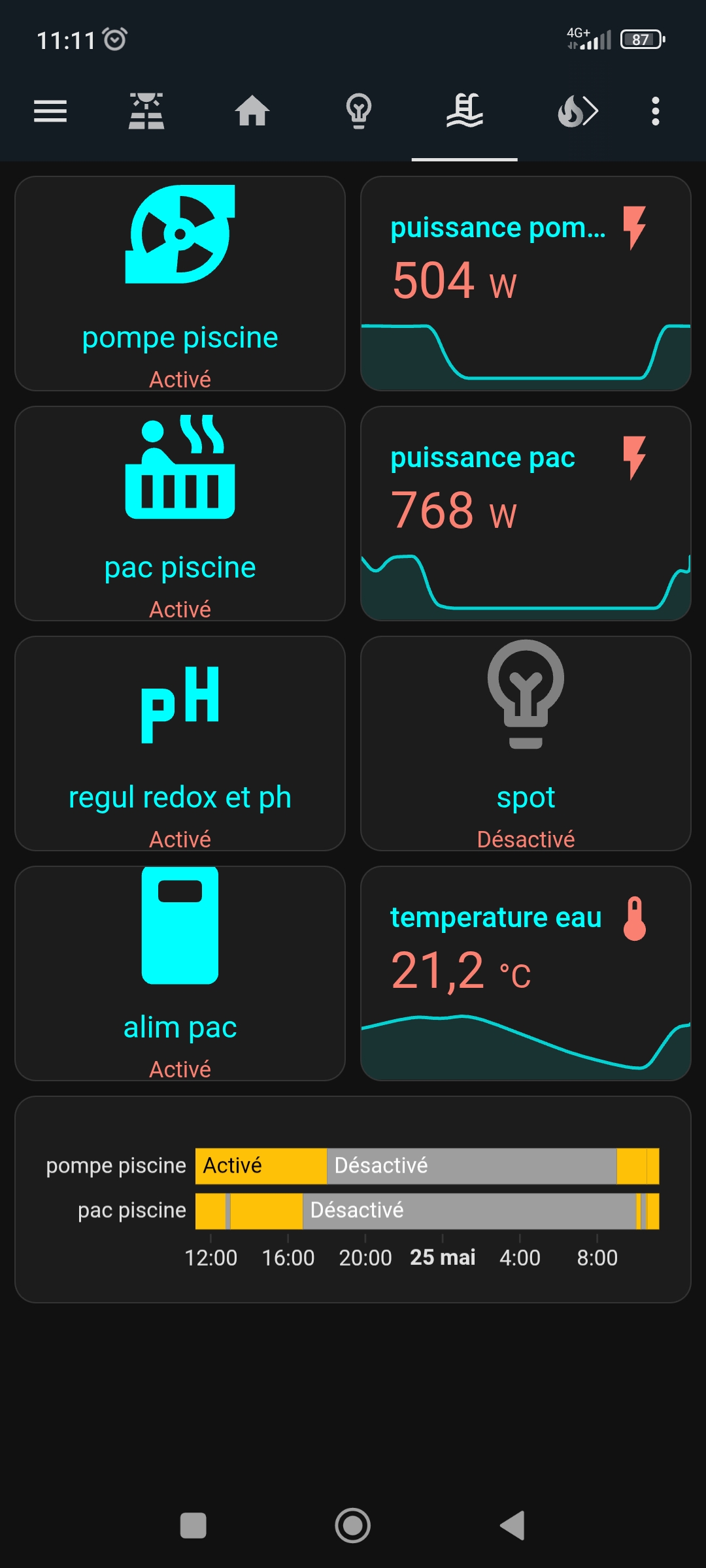Open the hamburger drawer menu
This screenshot has width=706, height=1568.
pyautogui.click(x=50, y=111)
